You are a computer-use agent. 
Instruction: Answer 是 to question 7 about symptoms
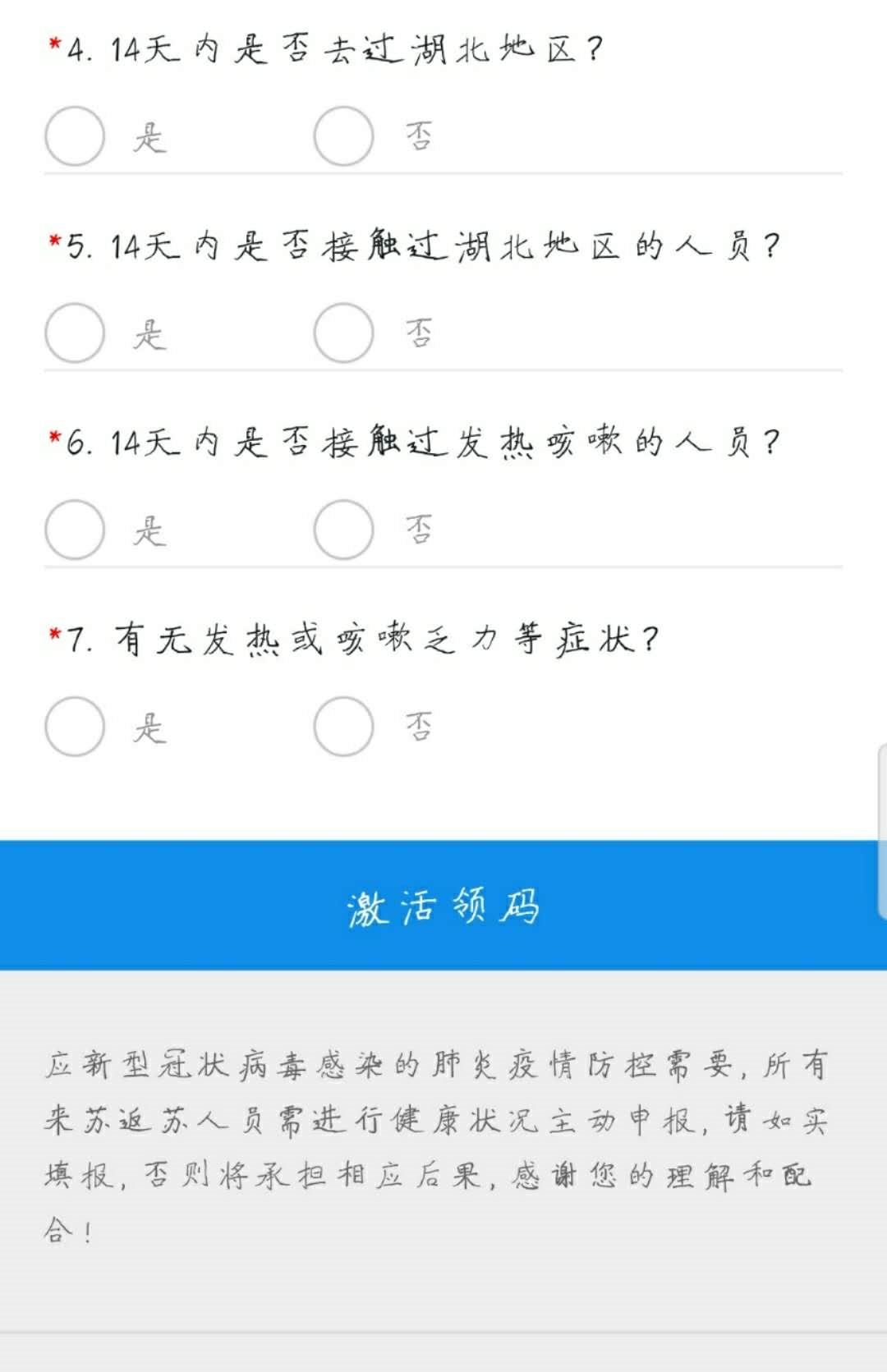pos(75,727)
